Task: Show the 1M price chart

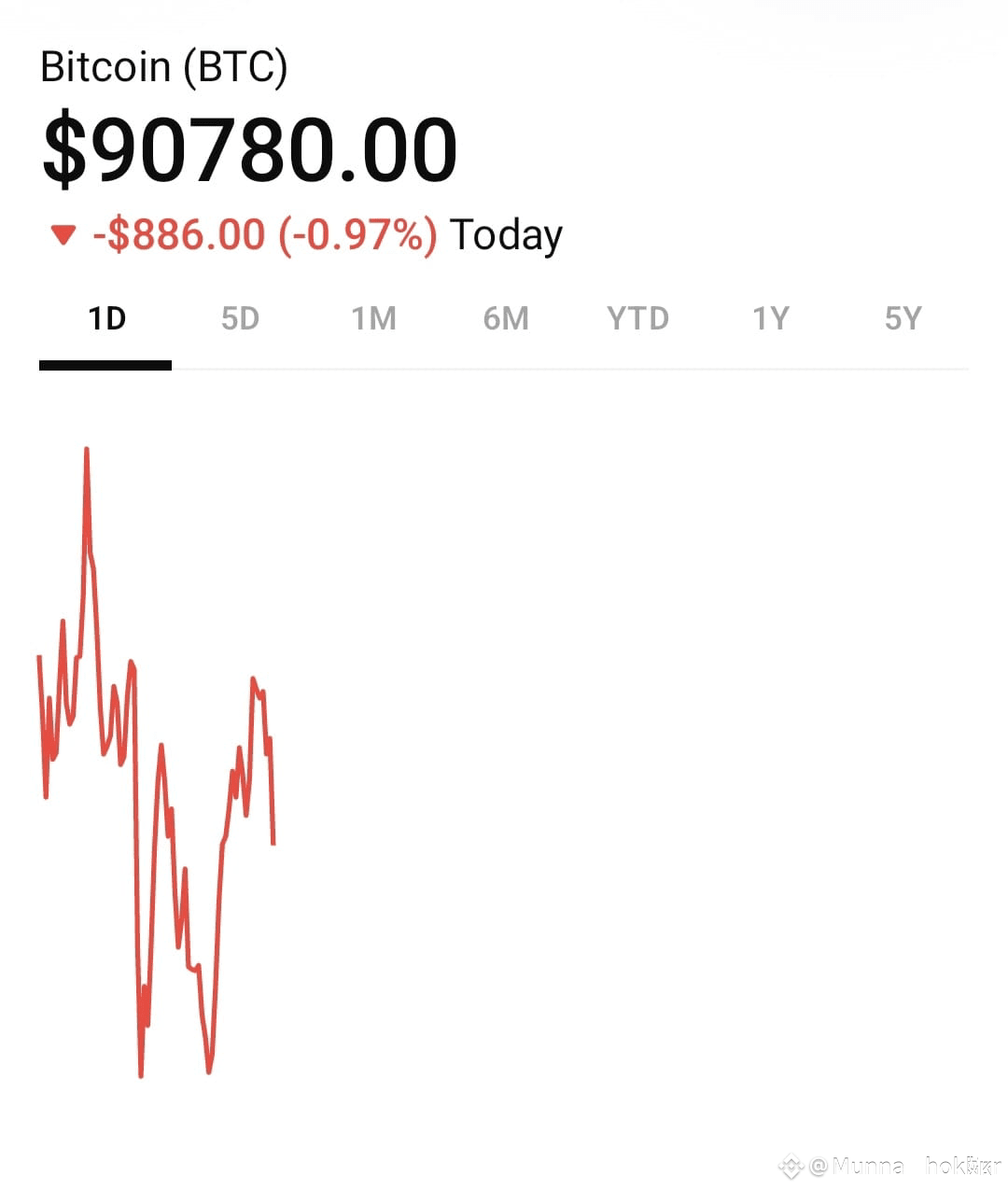Action: tap(373, 319)
